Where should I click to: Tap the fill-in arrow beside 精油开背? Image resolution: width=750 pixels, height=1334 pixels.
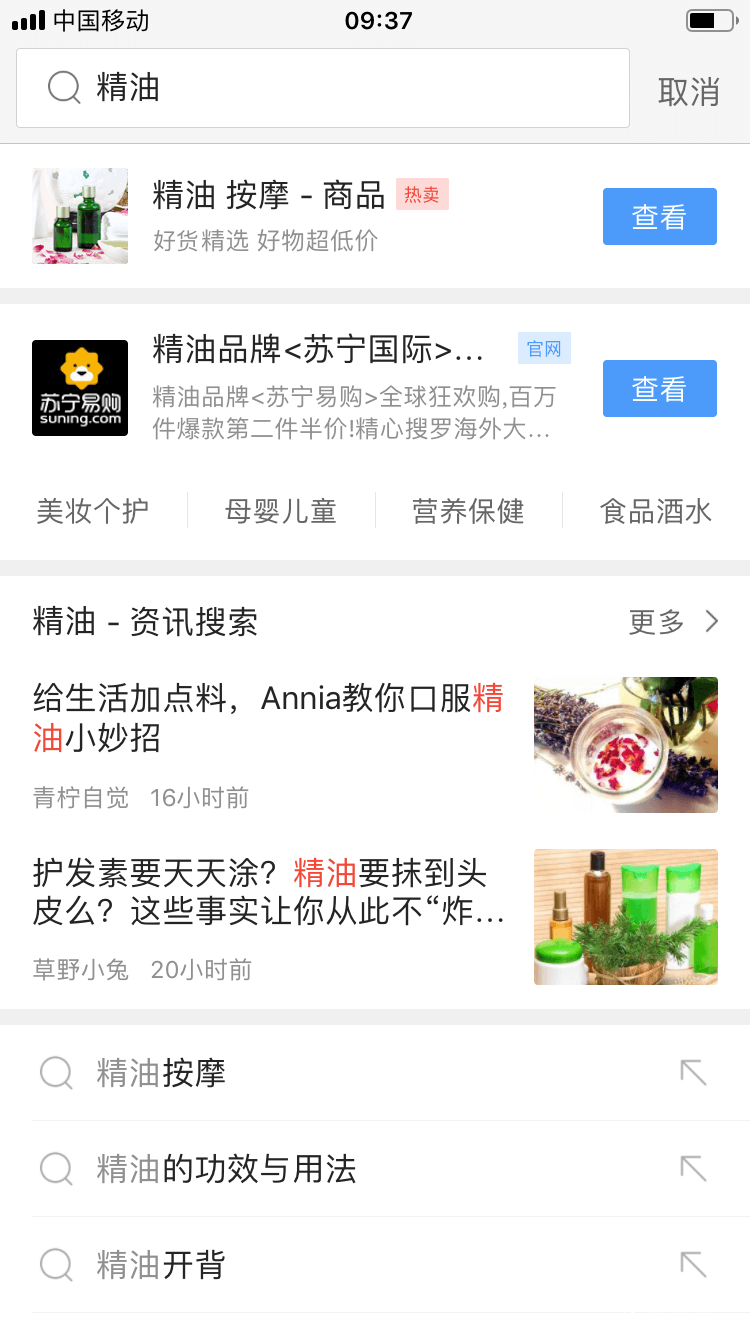(x=694, y=1265)
